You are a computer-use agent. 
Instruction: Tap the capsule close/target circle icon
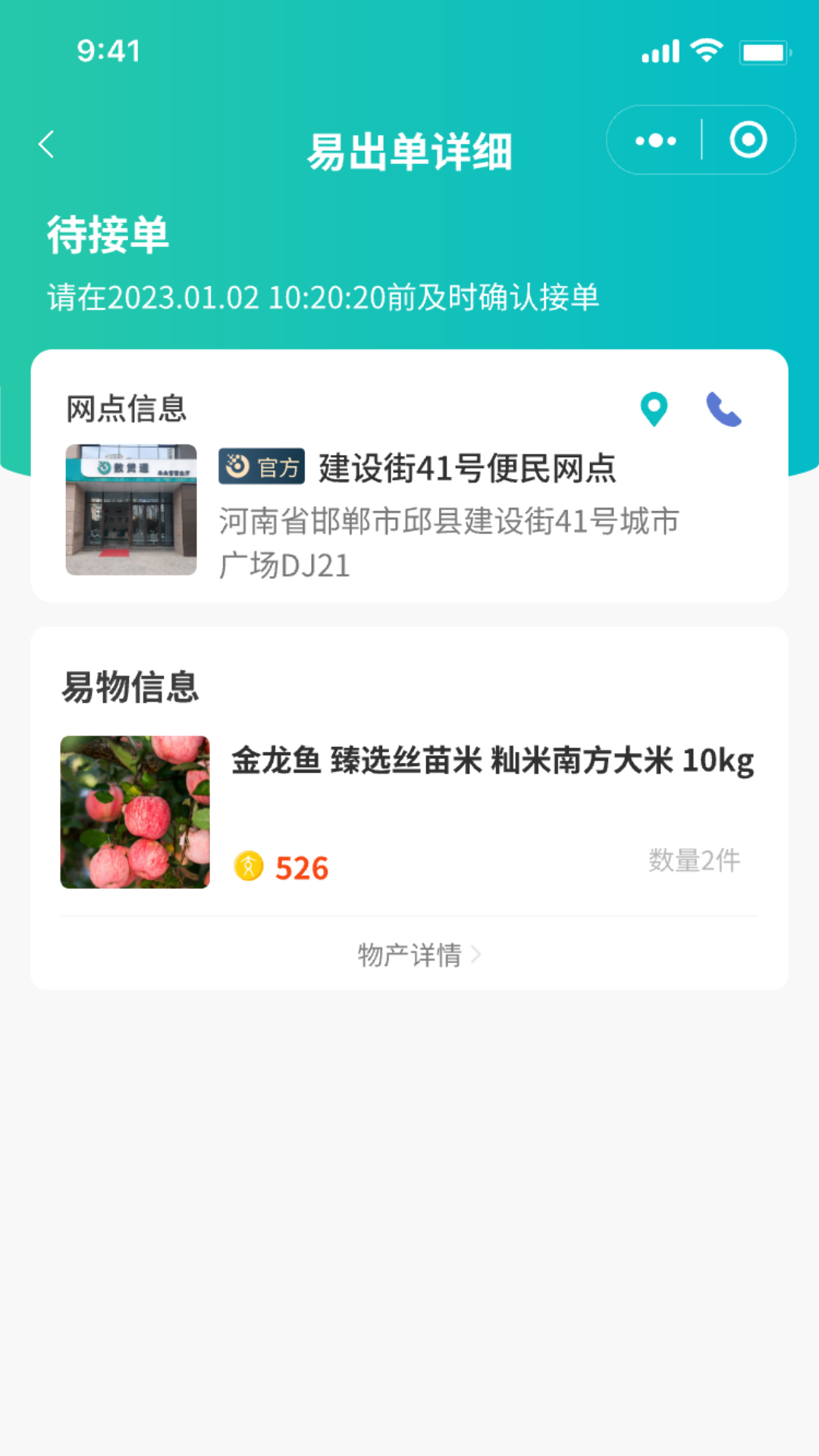(x=748, y=140)
